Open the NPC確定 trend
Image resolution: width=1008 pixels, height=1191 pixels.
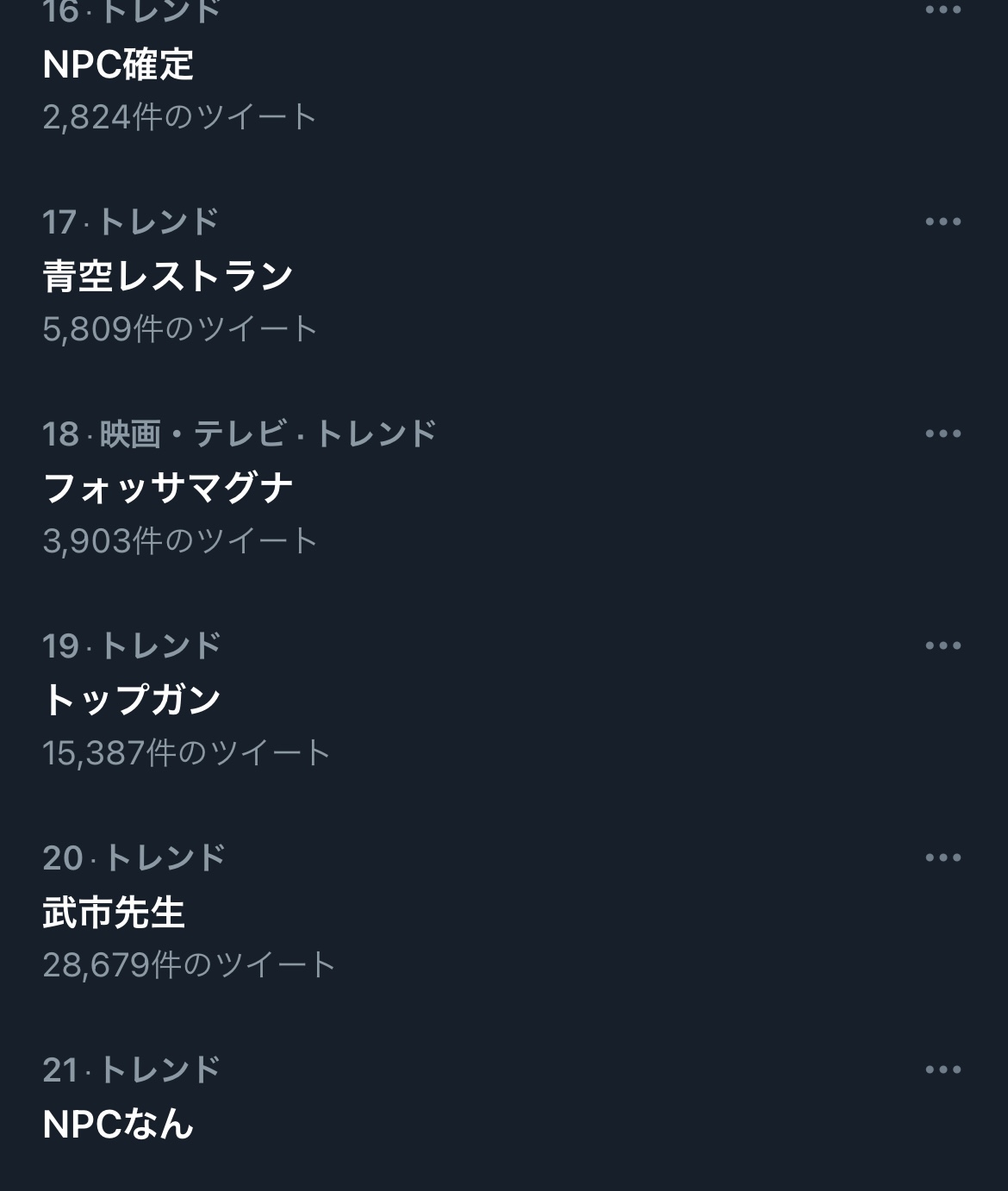point(119,65)
